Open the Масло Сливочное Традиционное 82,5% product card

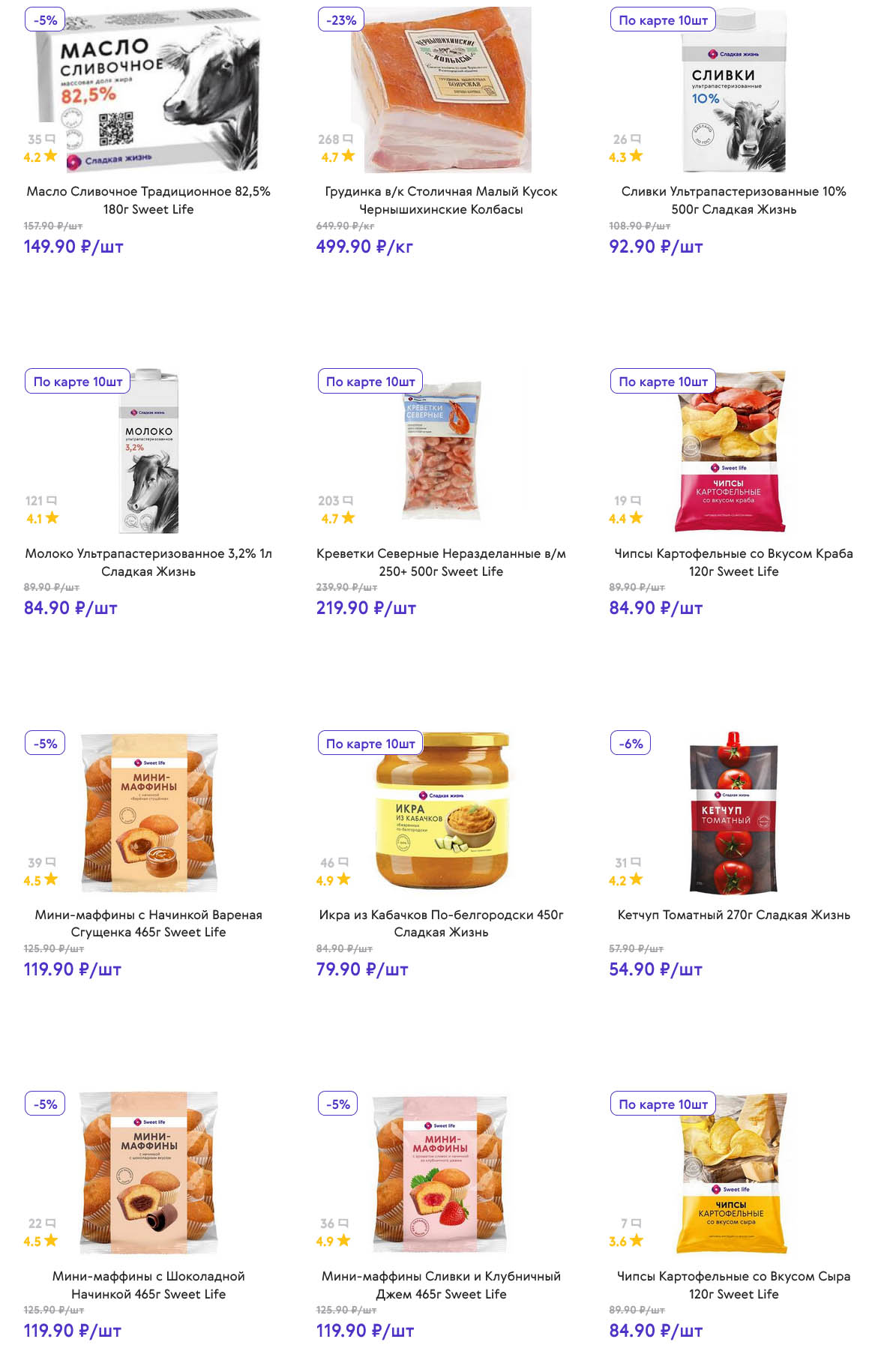click(x=148, y=199)
